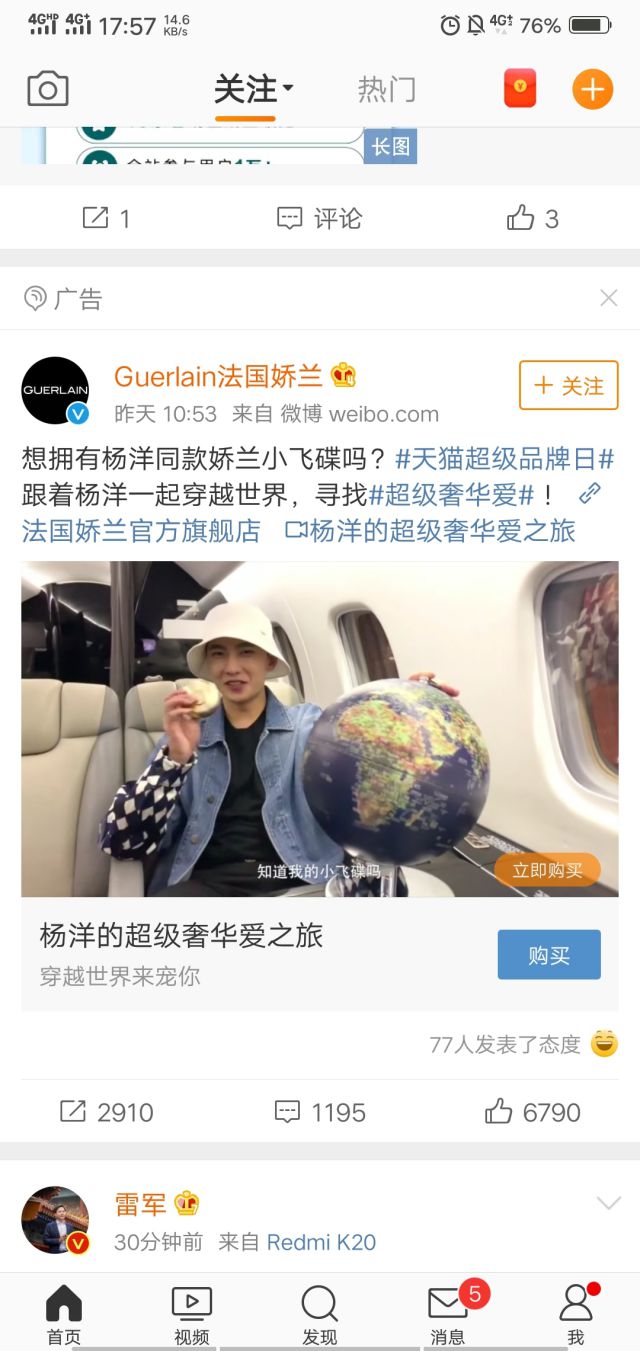The image size is (640, 1351).
Task: Follow Guerlain法国娇兰 with 关注 button
Action: pos(568,386)
